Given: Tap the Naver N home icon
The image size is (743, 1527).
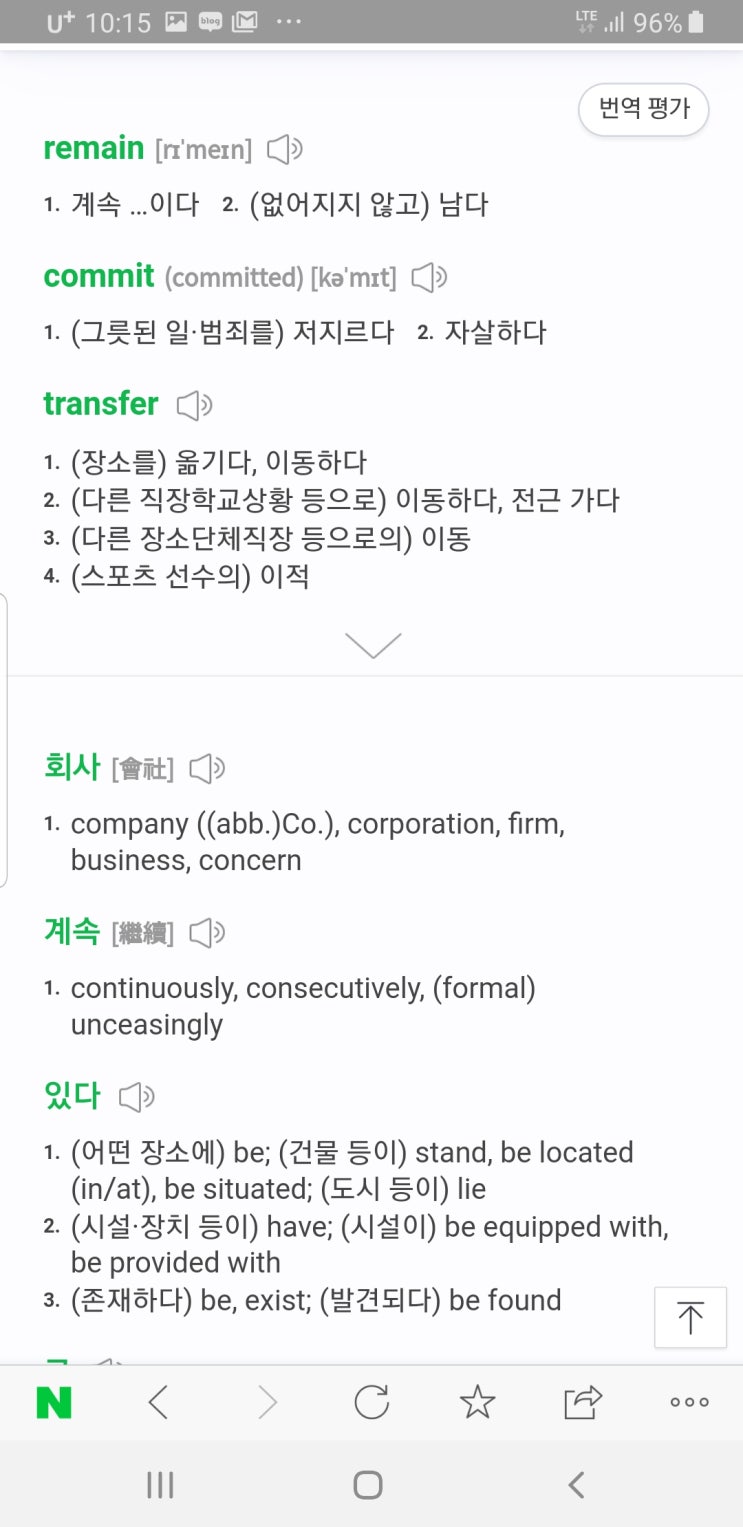Looking at the screenshot, I should pos(53,1402).
